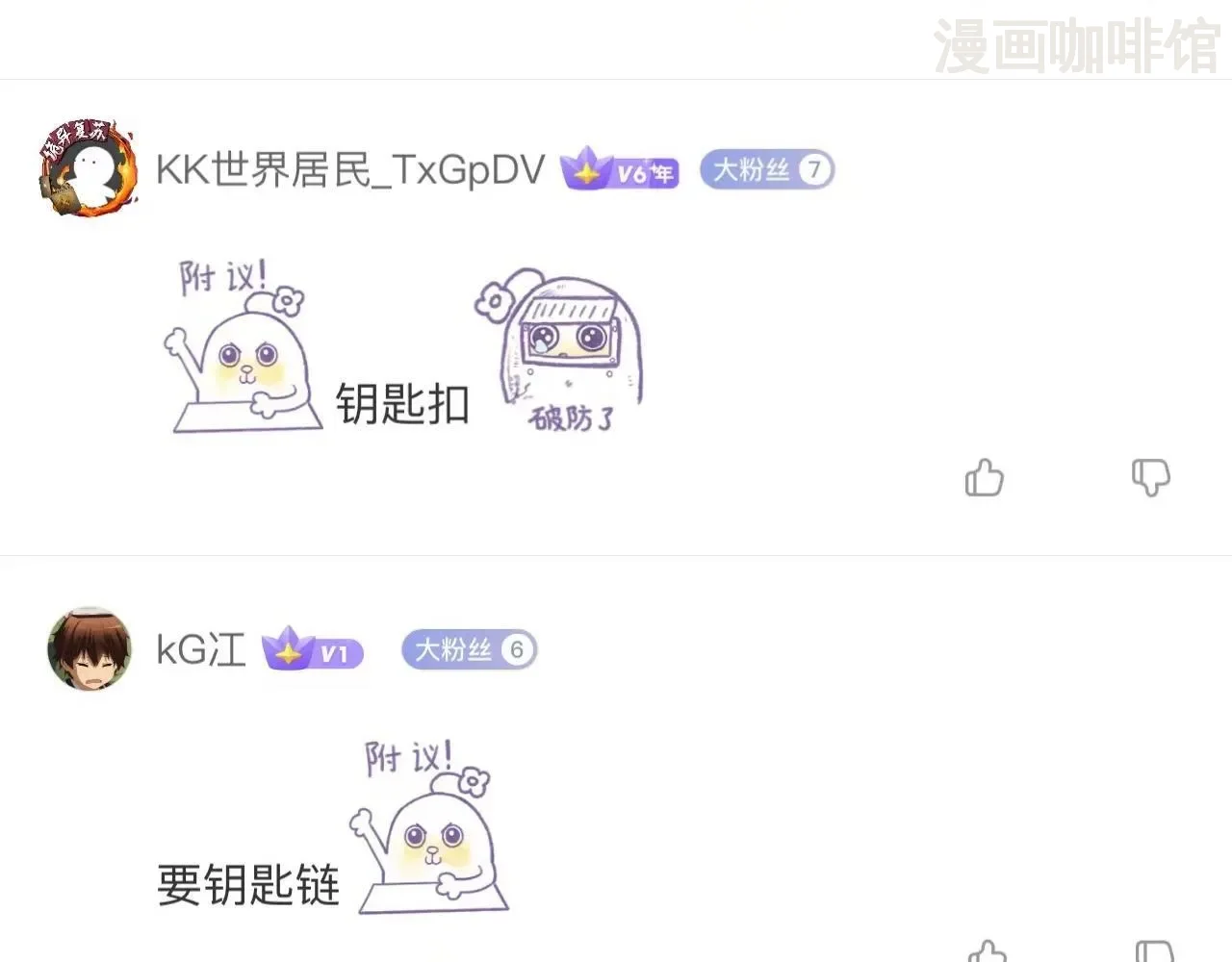Tap the username kG江
Viewport: 1232px width, 962px height.
point(200,650)
